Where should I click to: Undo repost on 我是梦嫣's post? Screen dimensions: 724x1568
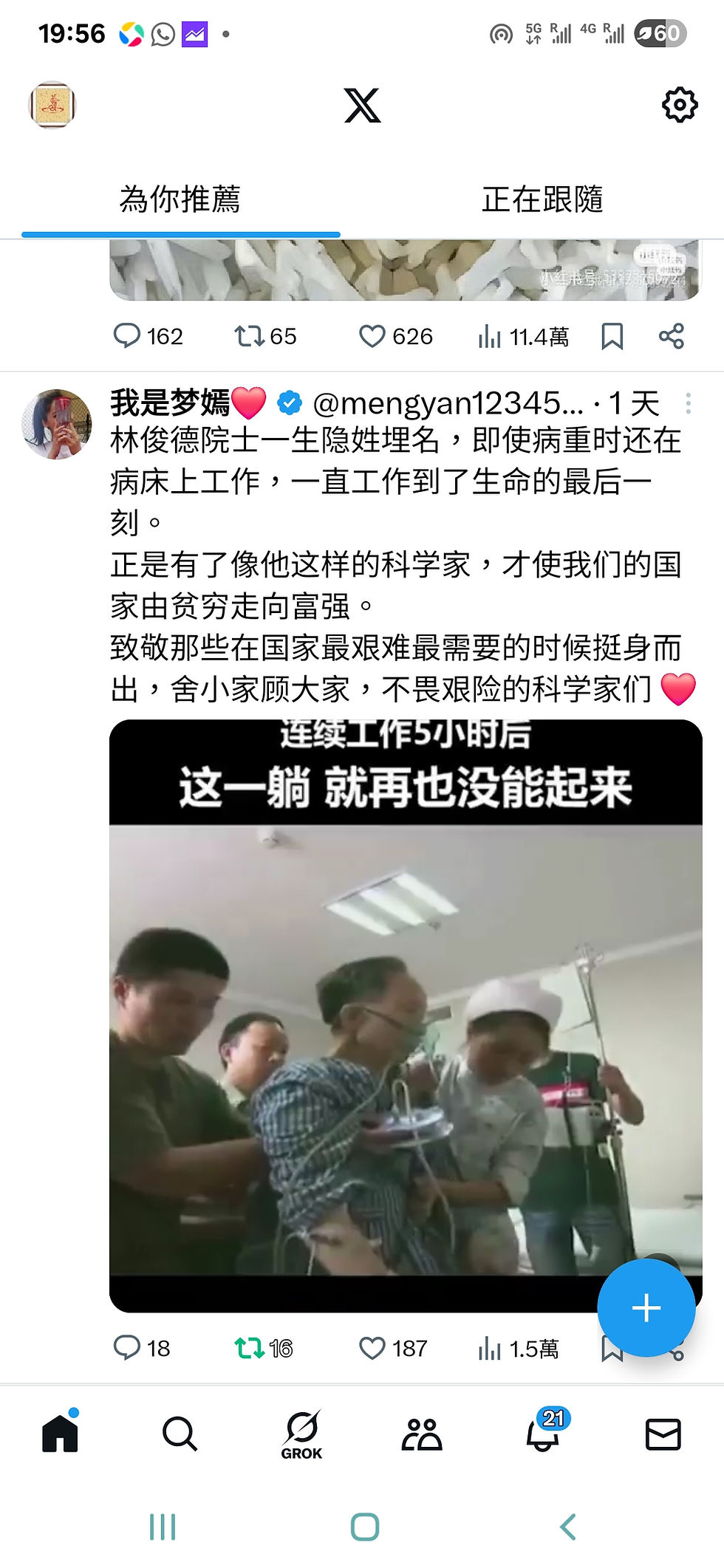tap(249, 1348)
